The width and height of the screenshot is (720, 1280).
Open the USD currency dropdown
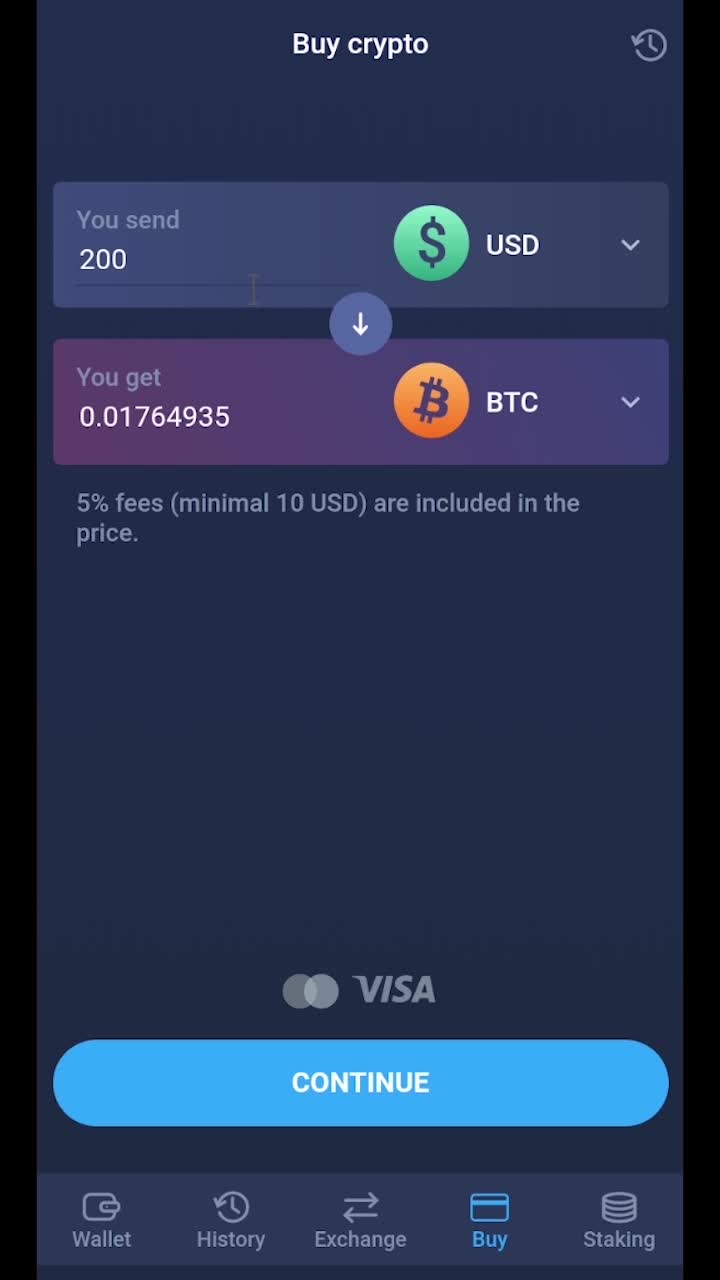click(x=629, y=245)
